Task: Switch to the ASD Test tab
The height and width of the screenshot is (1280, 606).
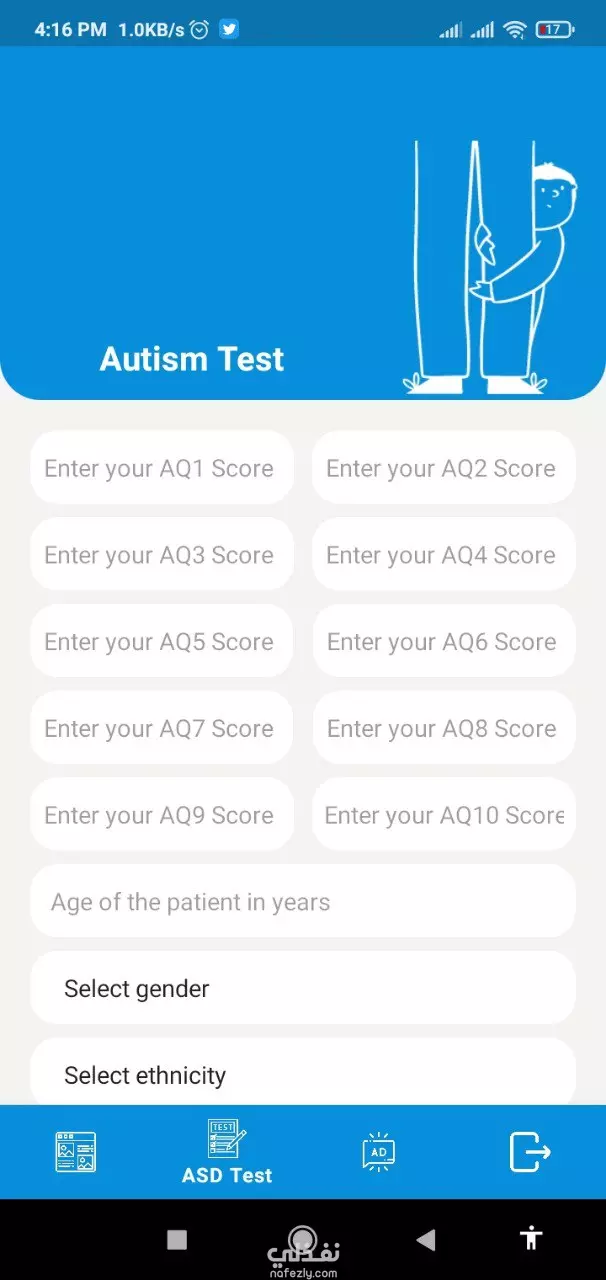Action: [x=227, y=1152]
